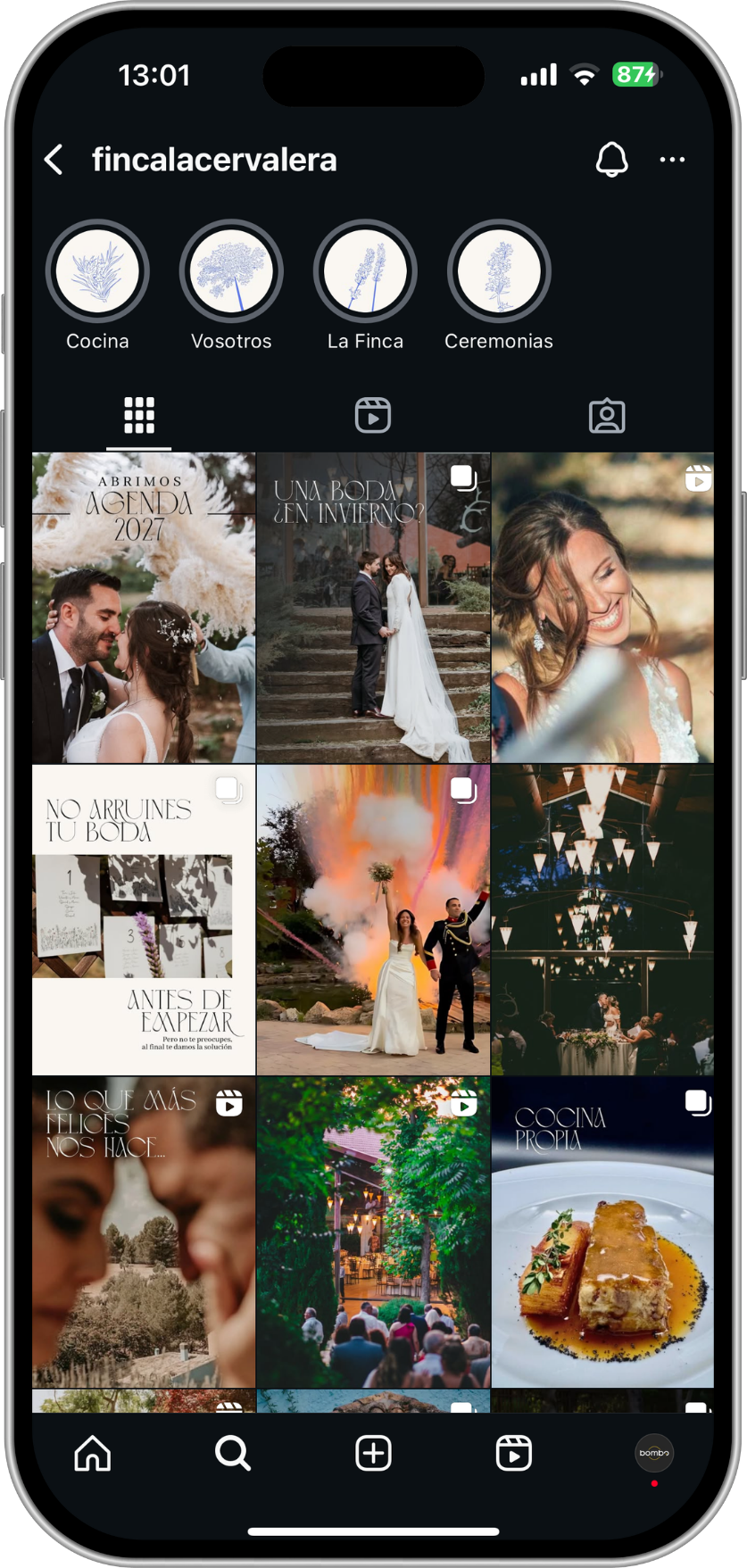This screenshot has height=1568, width=747.
Task: Open the search and explore tab
Action: (233, 1453)
